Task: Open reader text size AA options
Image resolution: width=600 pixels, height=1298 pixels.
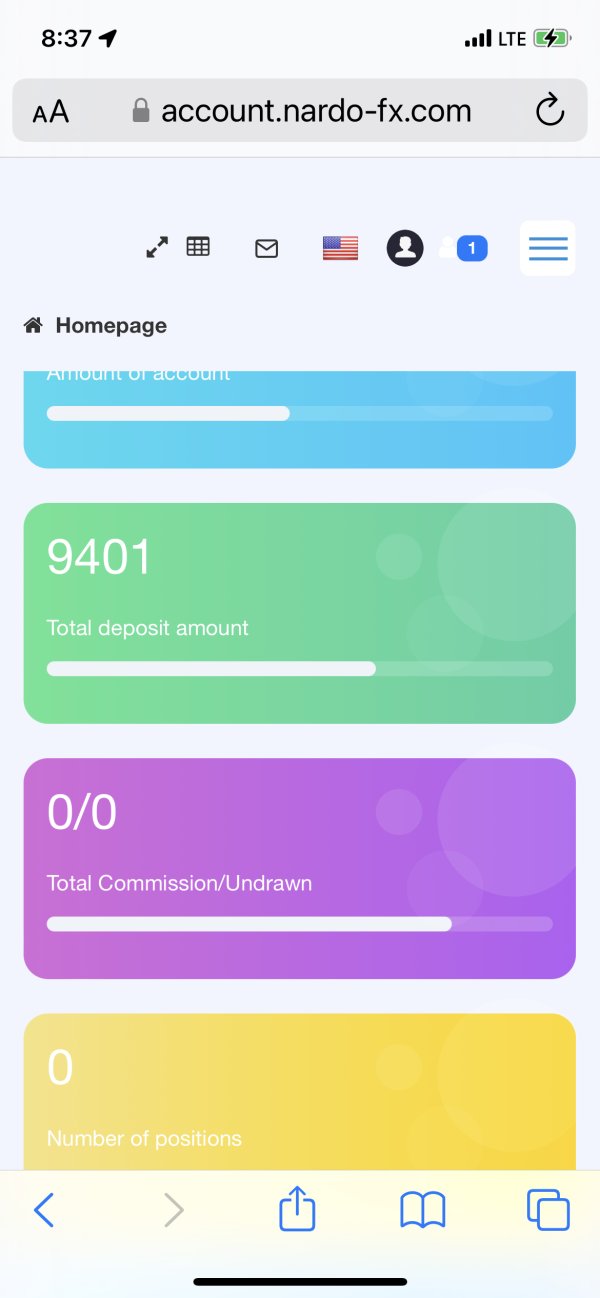Action: coord(51,112)
